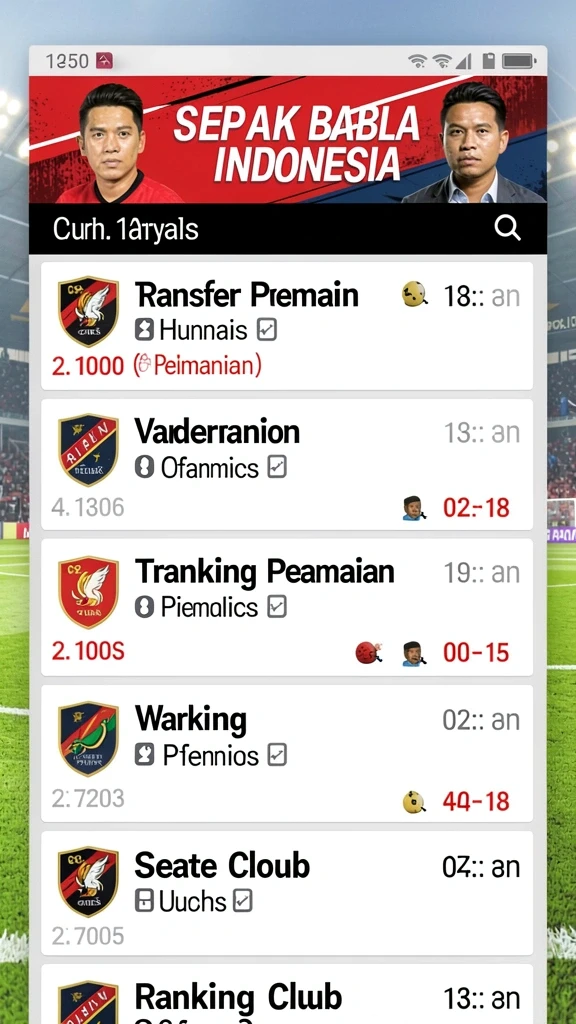
Task: Open the Warking card
Action: [x=287, y=753]
